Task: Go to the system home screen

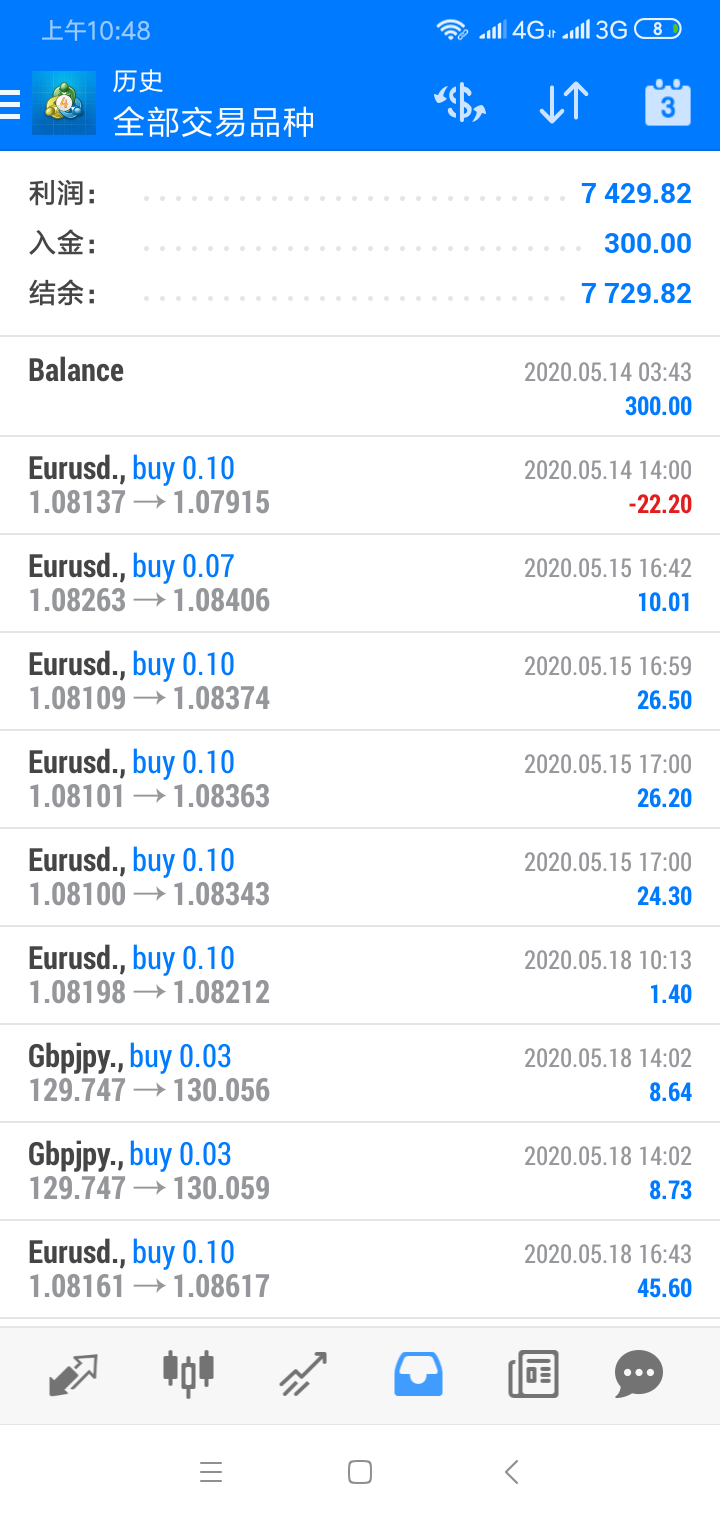Action: [x=360, y=1472]
